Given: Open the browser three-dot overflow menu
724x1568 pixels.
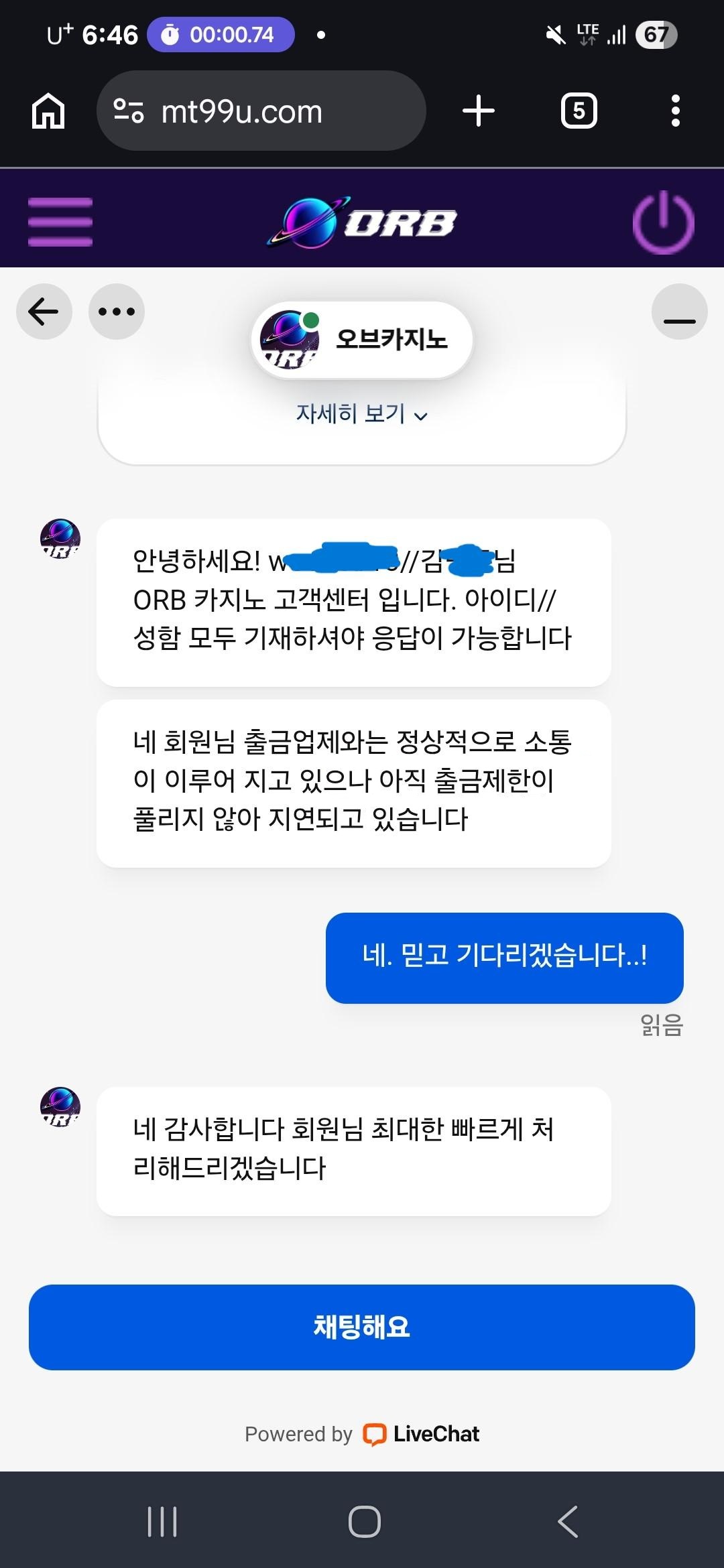Looking at the screenshot, I should 676,111.
